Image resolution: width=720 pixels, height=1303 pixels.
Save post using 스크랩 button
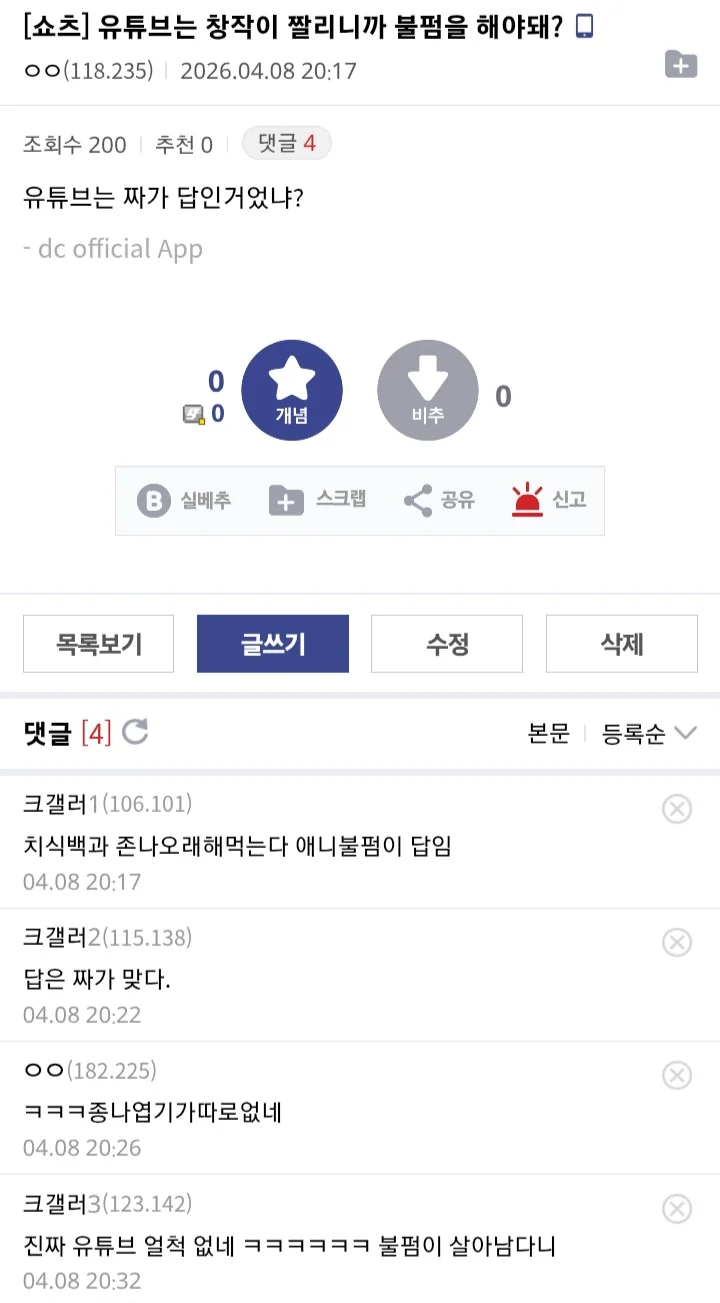pyautogui.click(x=317, y=500)
